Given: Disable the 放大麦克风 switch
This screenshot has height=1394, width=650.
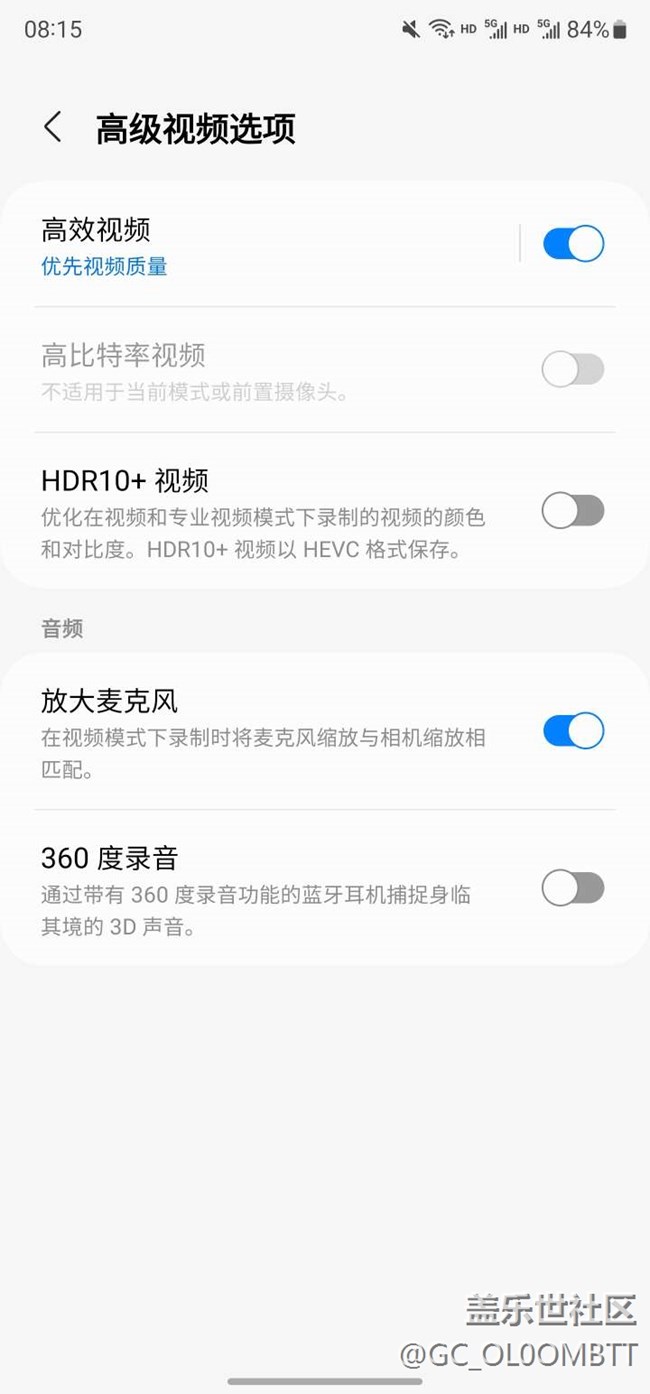Looking at the screenshot, I should tap(573, 731).
